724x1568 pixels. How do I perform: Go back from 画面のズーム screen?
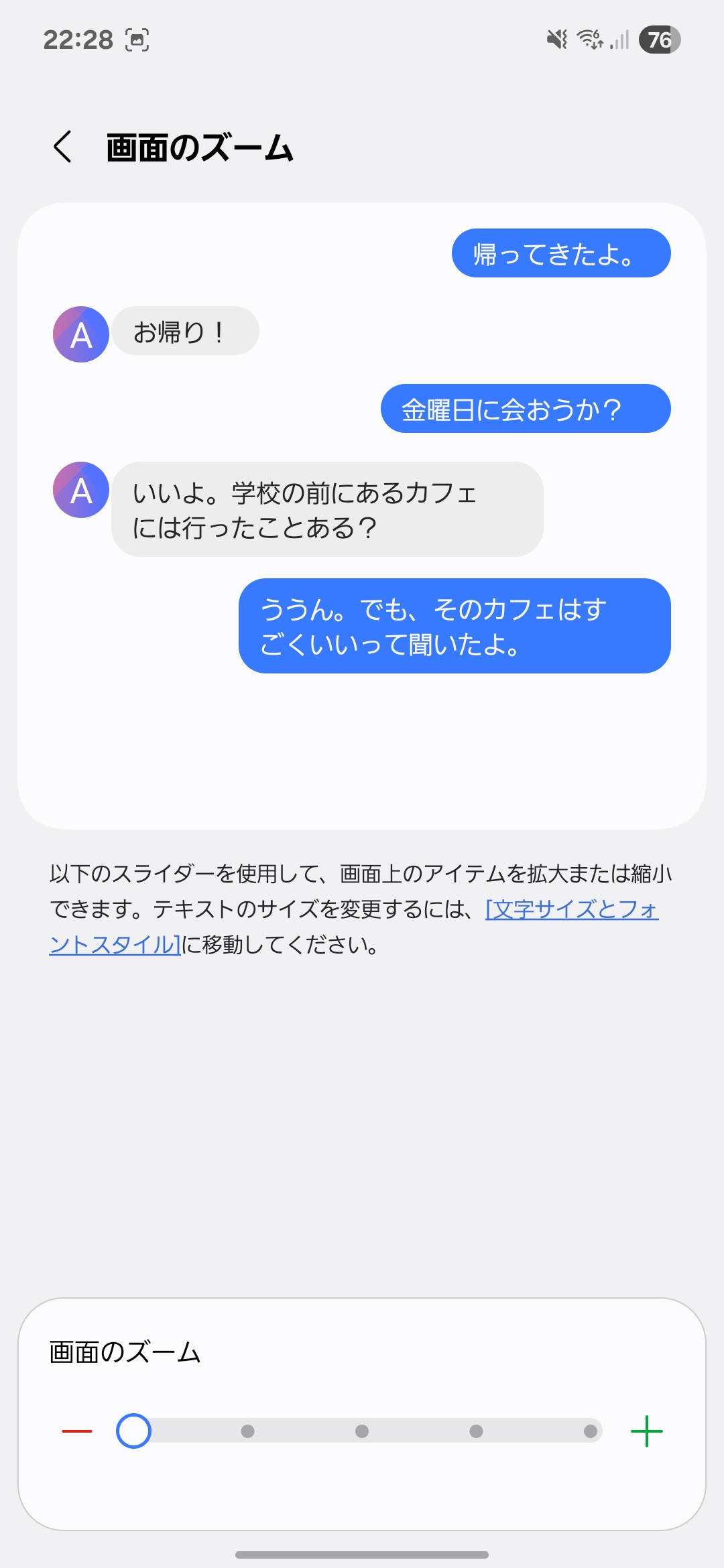pyautogui.click(x=62, y=147)
